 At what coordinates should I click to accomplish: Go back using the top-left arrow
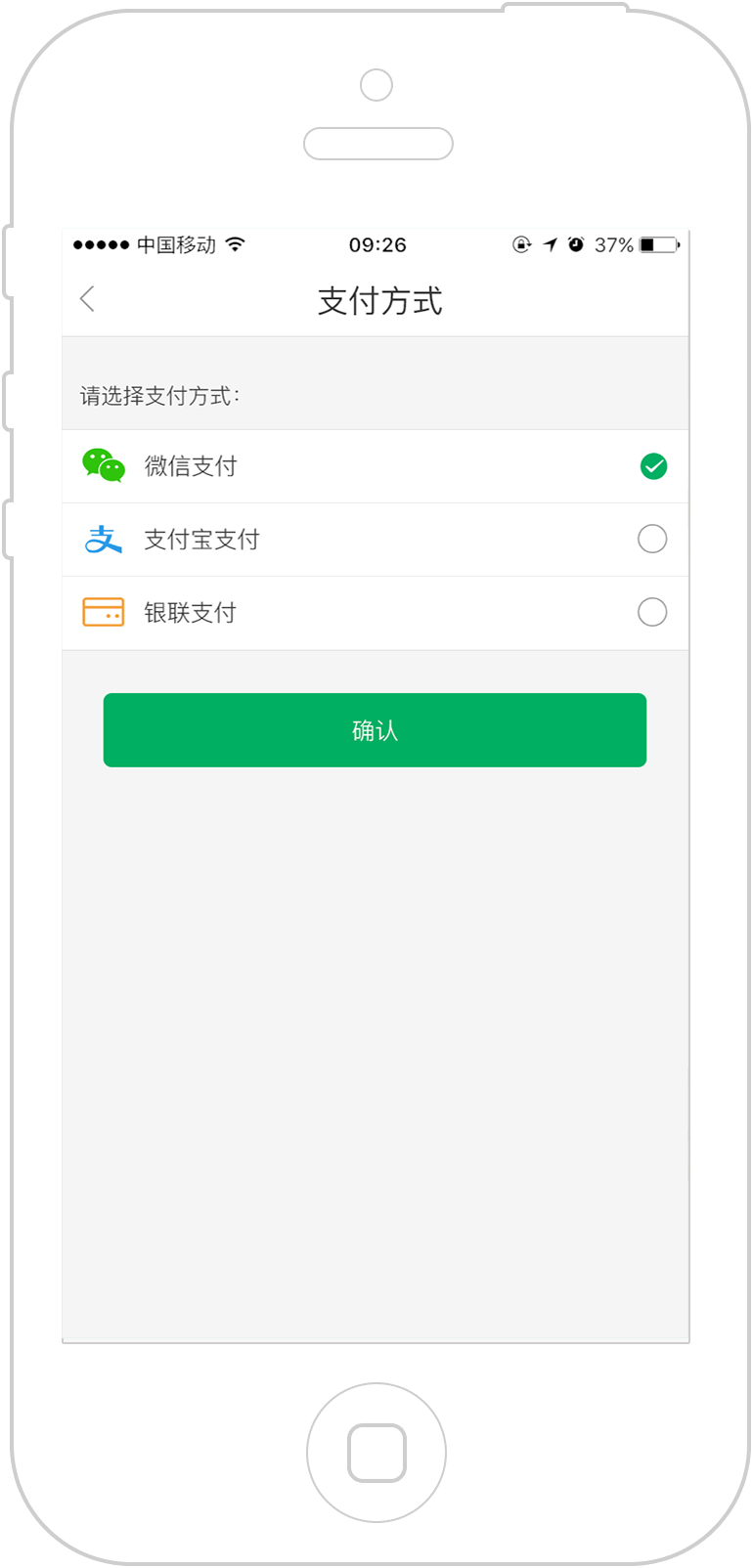(x=87, y=299)
